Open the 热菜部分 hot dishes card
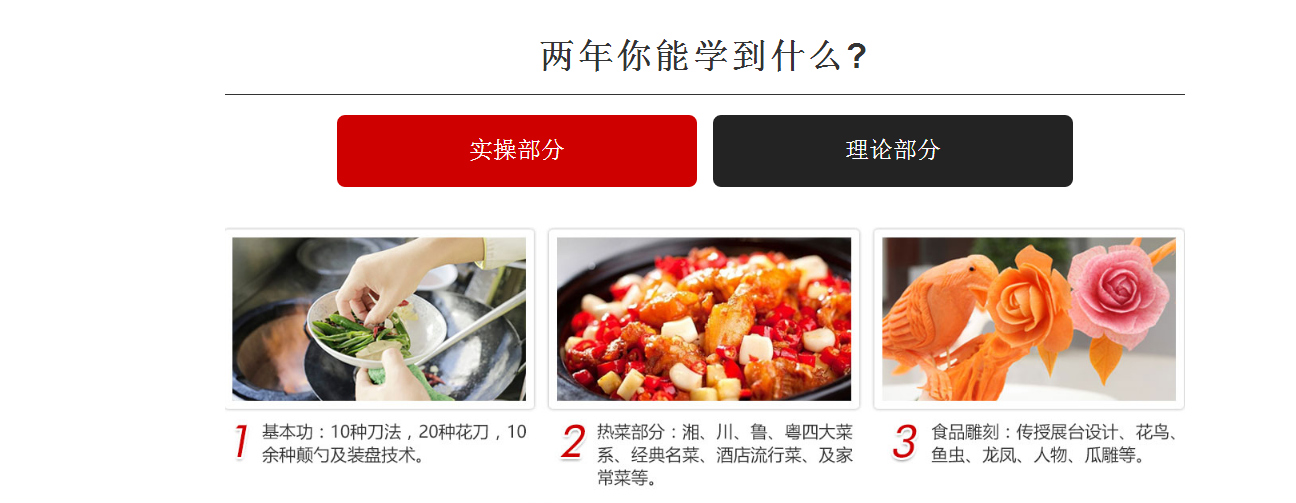 [x=704, y=319]
